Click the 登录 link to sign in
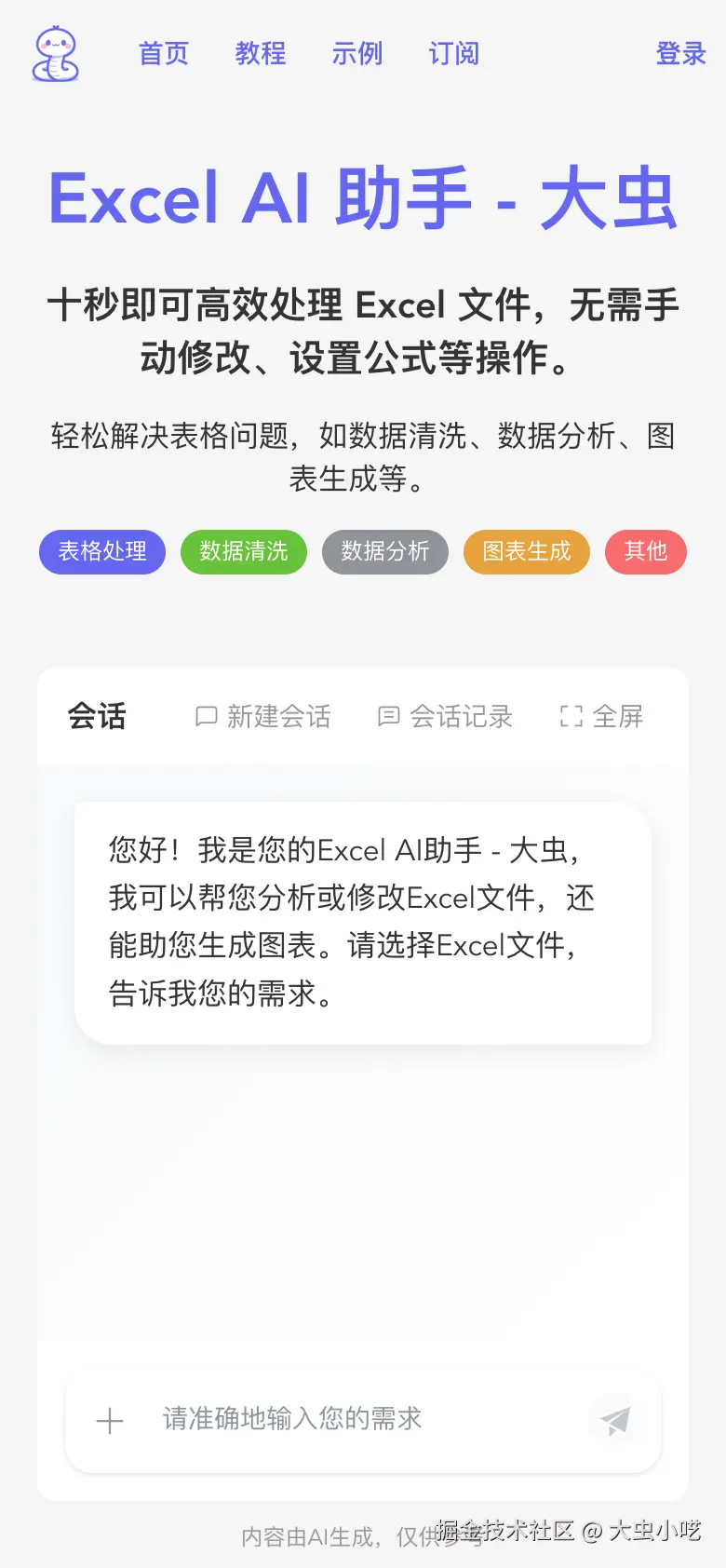The image size is (726, 1568). point(680,53)
